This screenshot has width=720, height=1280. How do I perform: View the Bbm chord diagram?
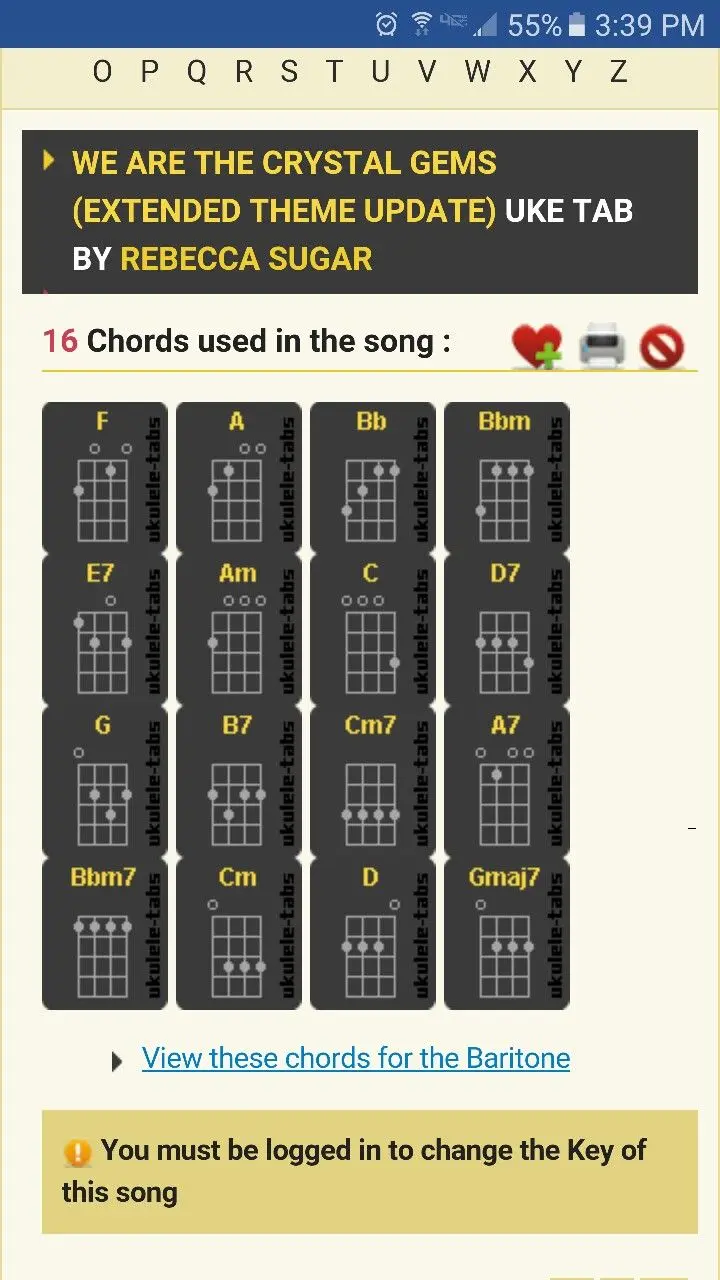click(506, 477)
